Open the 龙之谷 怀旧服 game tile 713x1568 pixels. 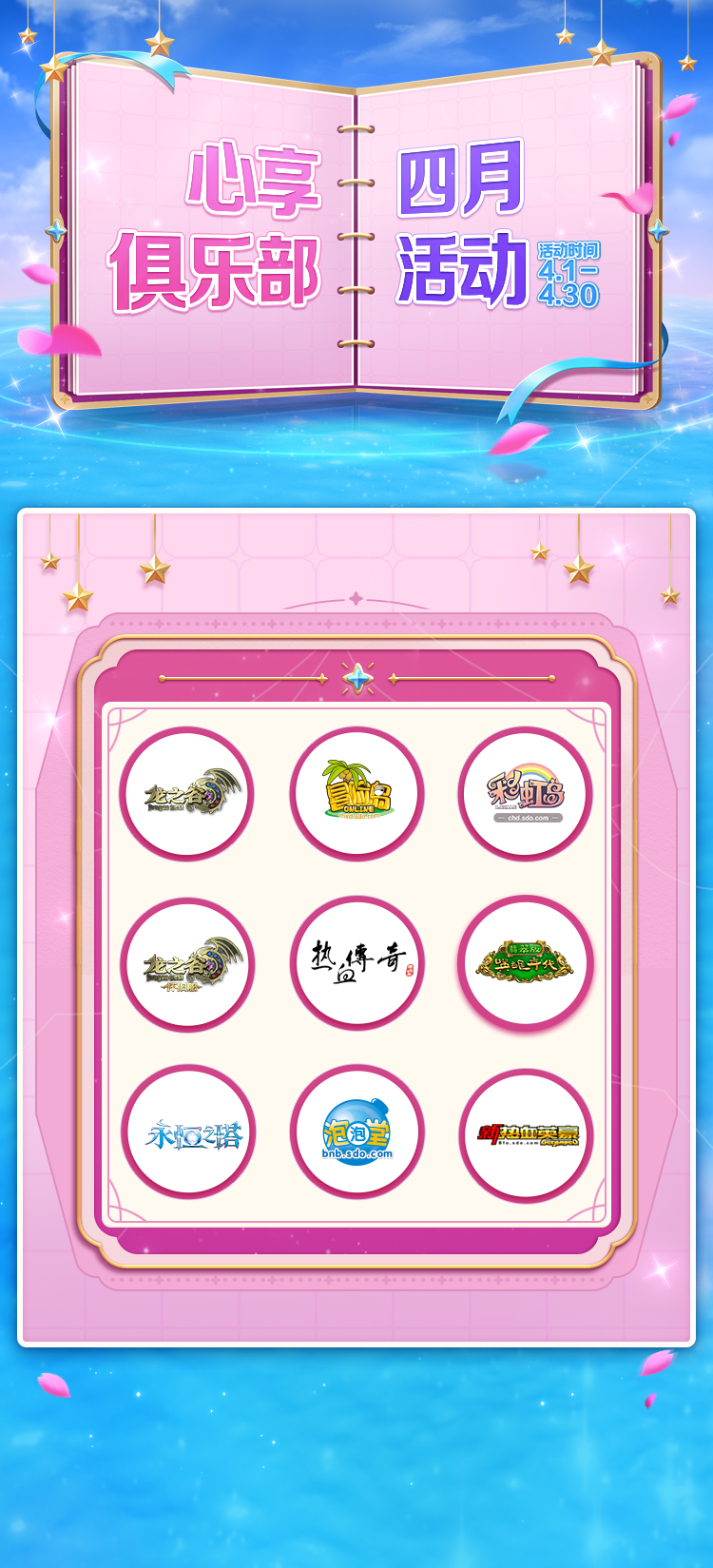click(187, 964)
